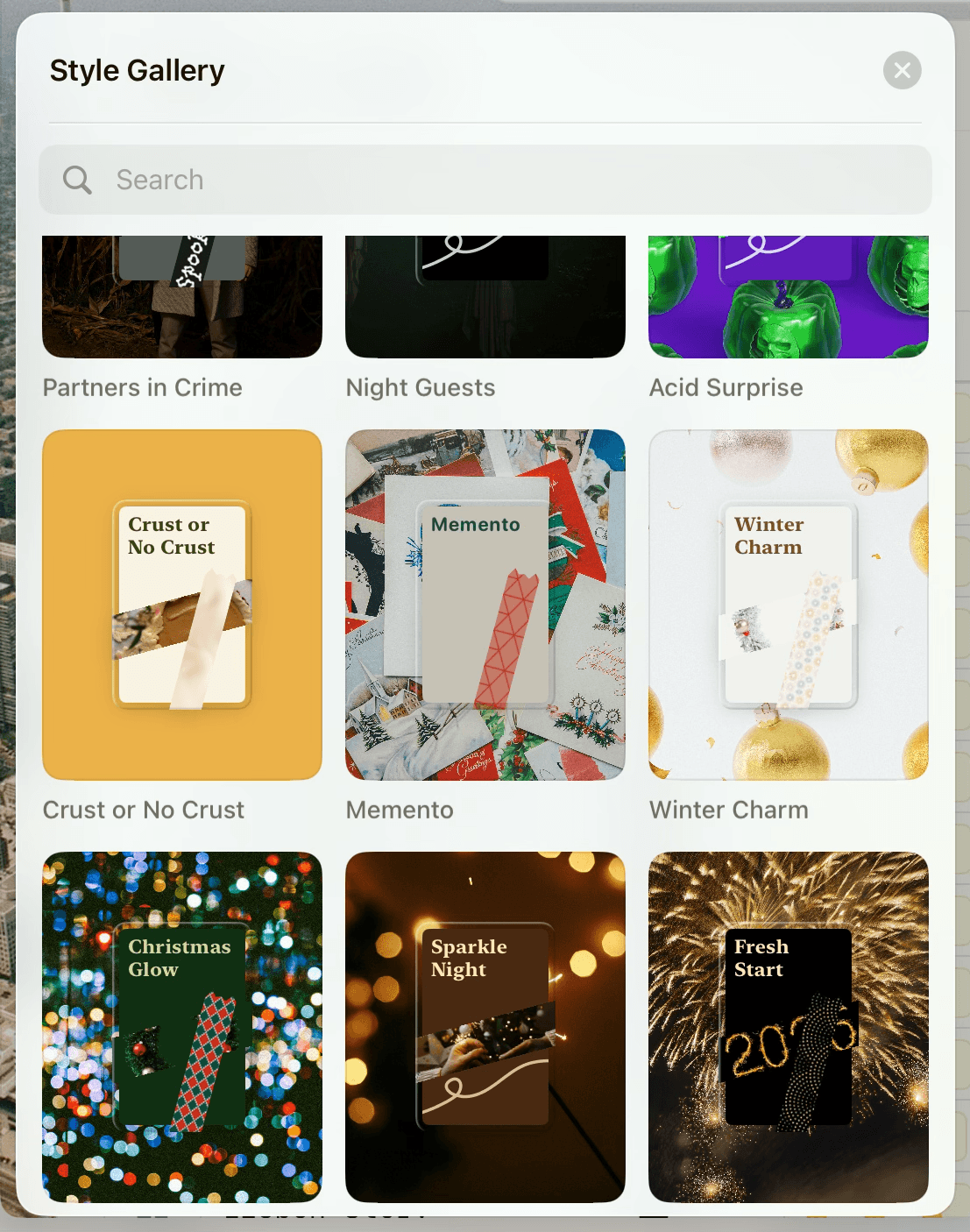970x1232 pixels.
Task: Apply the Fresh Start style
Action: [788, 1025]
